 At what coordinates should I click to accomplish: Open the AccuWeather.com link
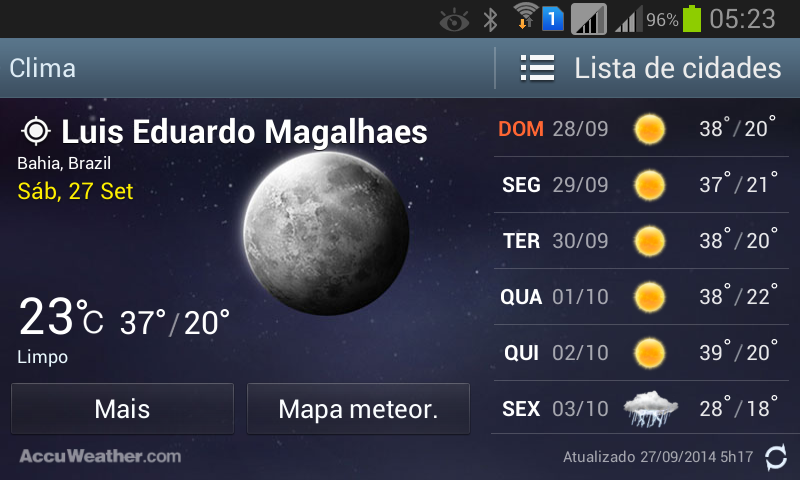point(100,456)
